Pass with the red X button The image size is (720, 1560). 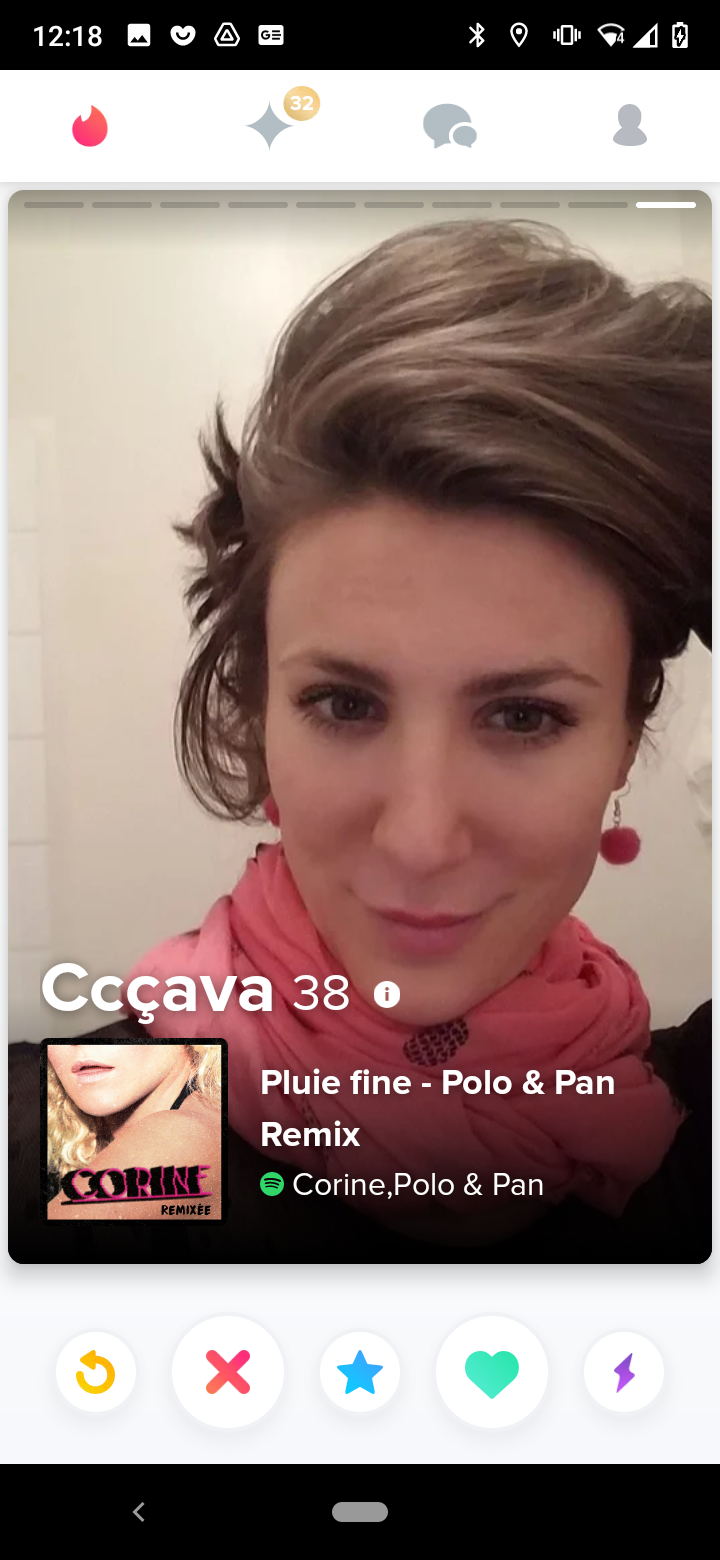tap(228, 1372)
